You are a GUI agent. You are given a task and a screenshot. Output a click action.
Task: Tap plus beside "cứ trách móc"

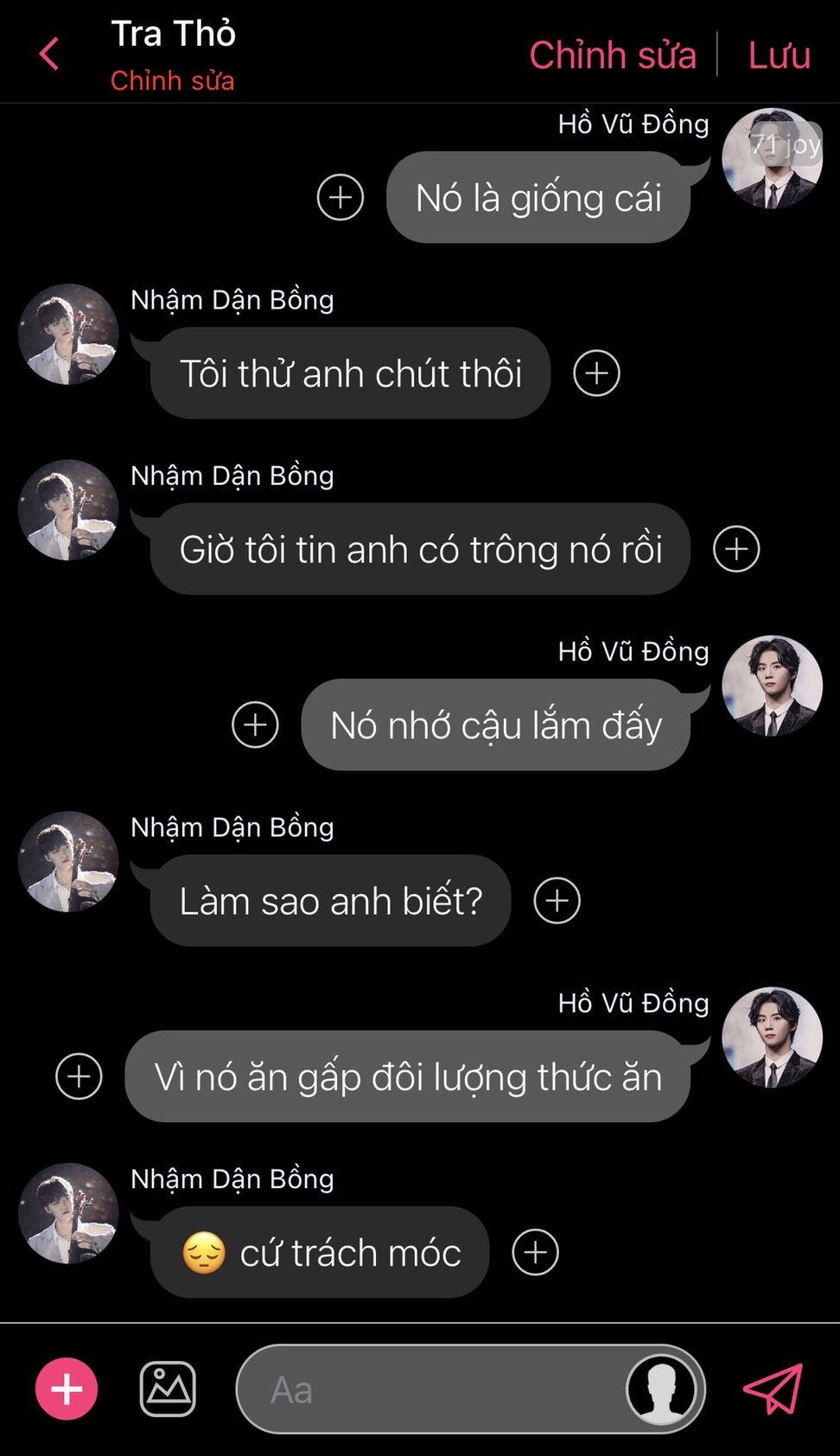535,1252
